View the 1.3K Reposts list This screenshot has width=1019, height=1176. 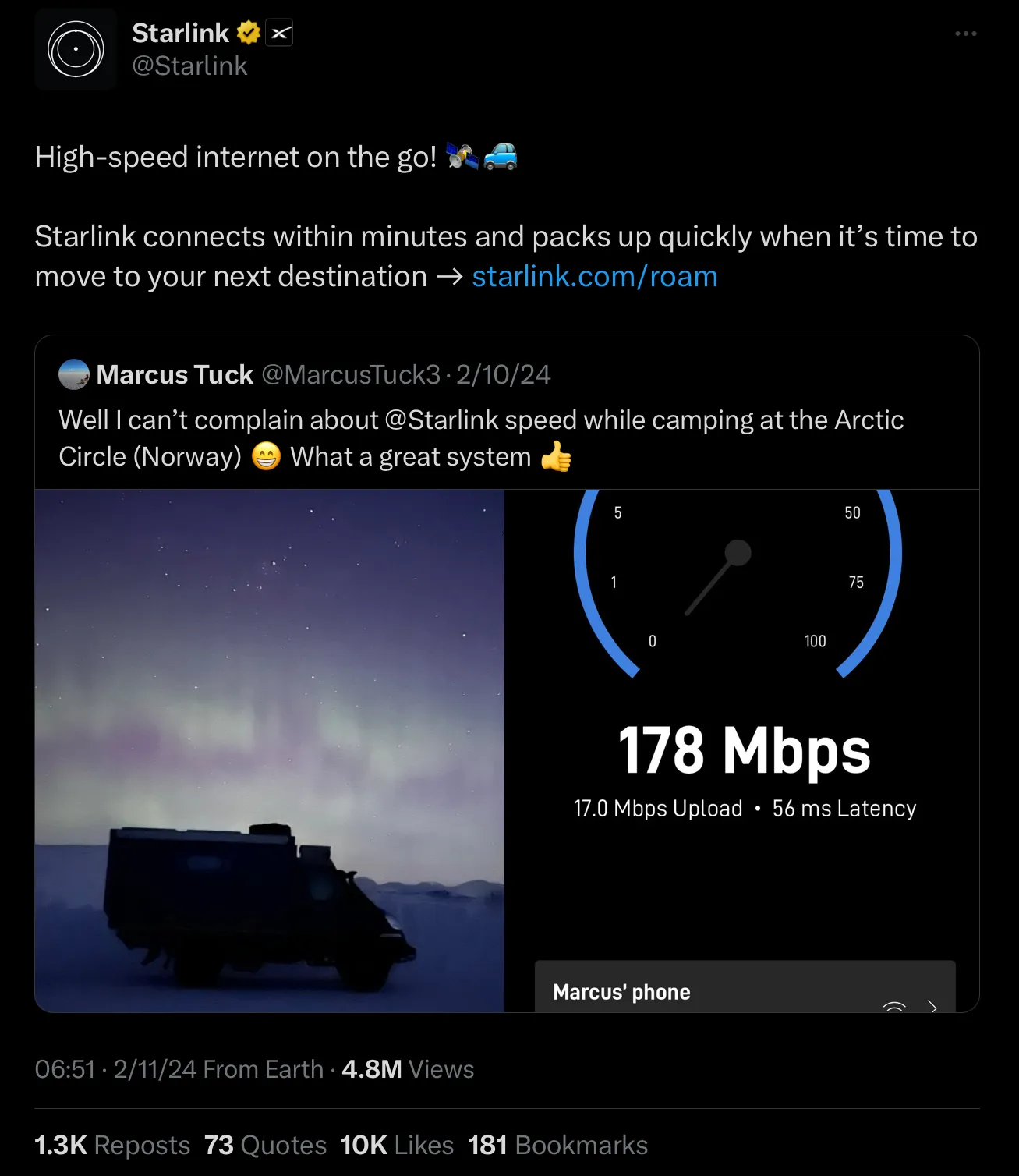[112, 1145]
